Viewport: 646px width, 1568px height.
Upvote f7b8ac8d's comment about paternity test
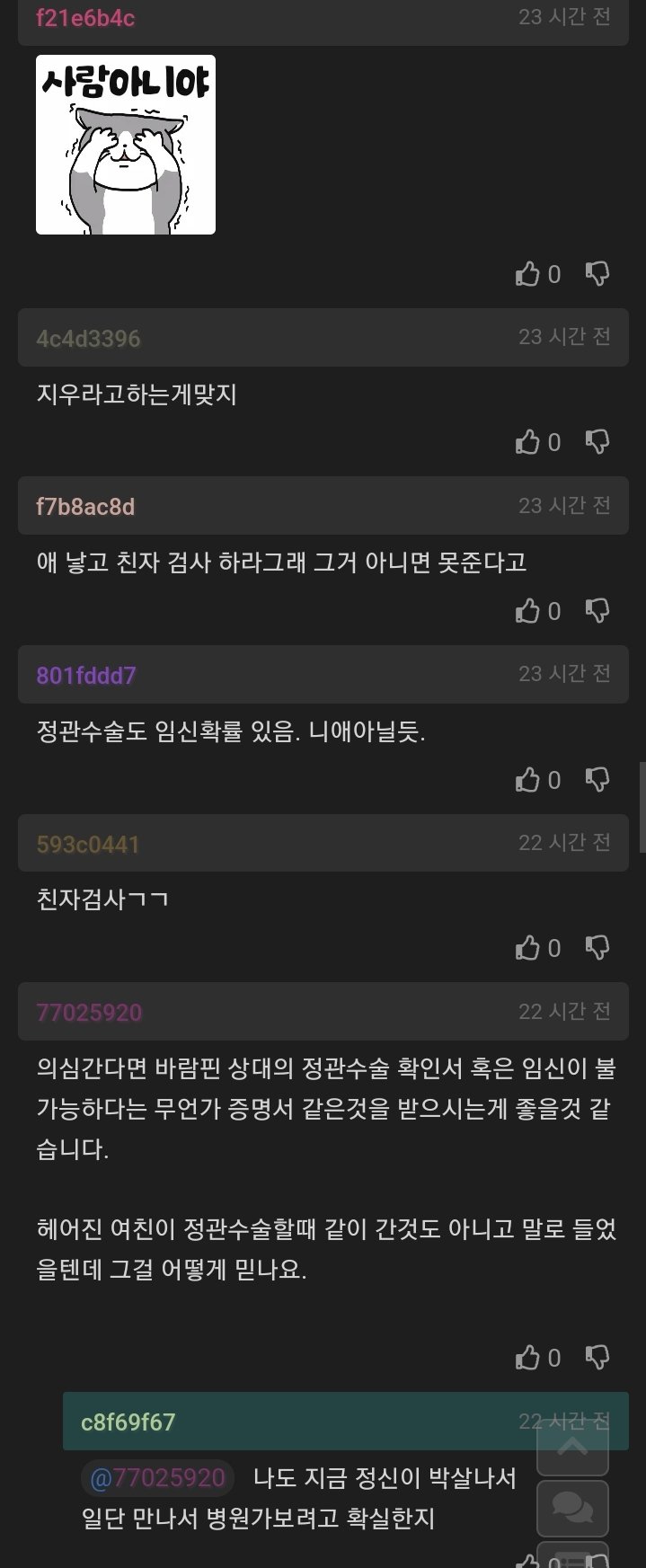(527, 611)
